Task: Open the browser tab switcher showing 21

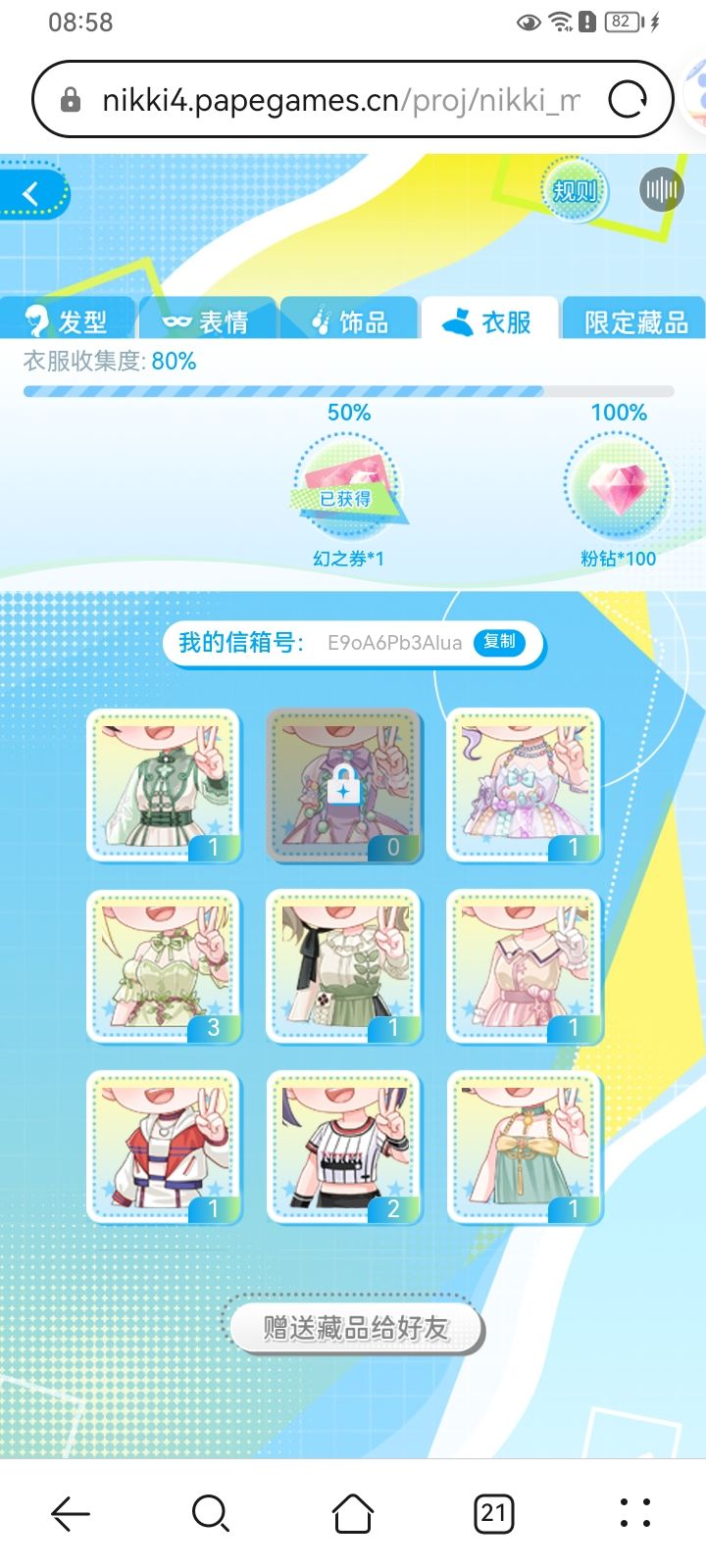Action: coord(493,1514)
